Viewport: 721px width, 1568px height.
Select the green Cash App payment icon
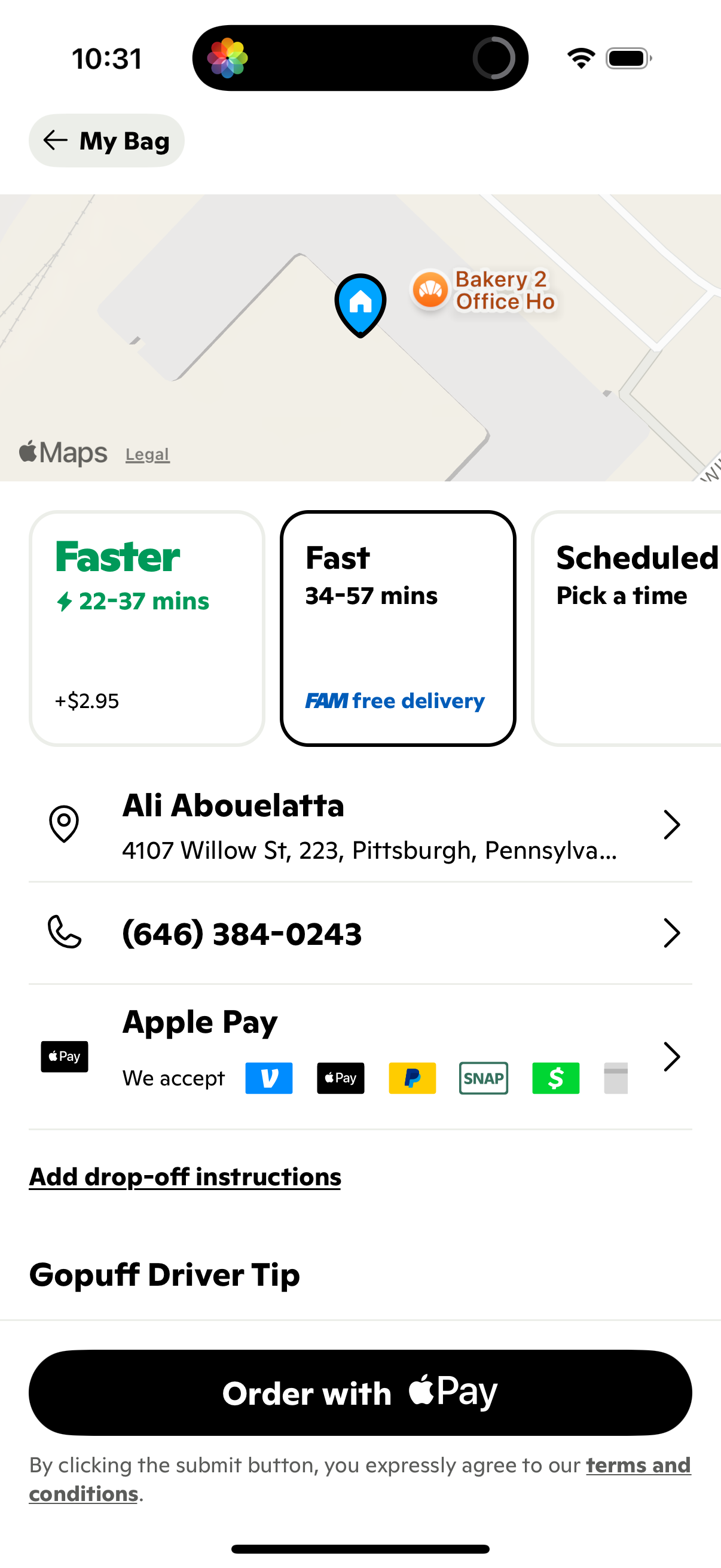tap(555, 1078)
